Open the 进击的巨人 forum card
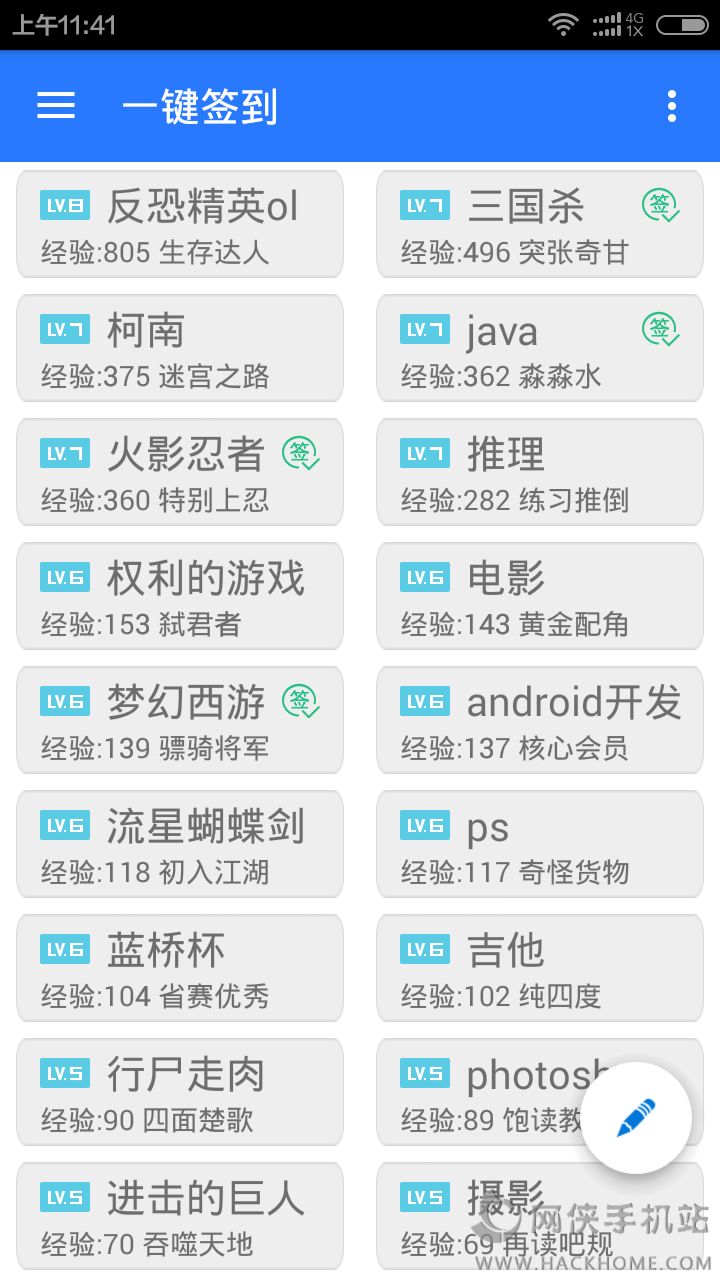Screen dimensions: 720x1280 (180, 1216)
